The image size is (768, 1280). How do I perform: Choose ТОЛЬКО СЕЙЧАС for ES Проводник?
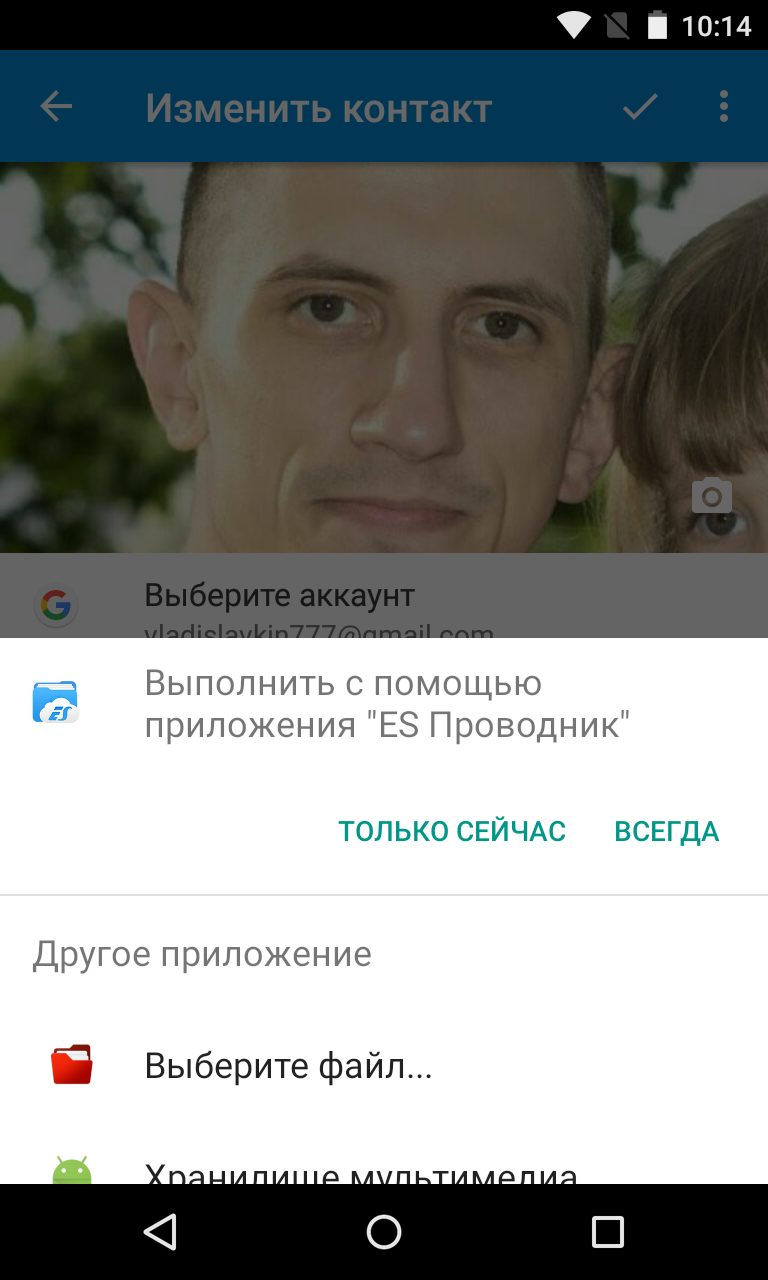pyautogui.click(x=452, y=831)
